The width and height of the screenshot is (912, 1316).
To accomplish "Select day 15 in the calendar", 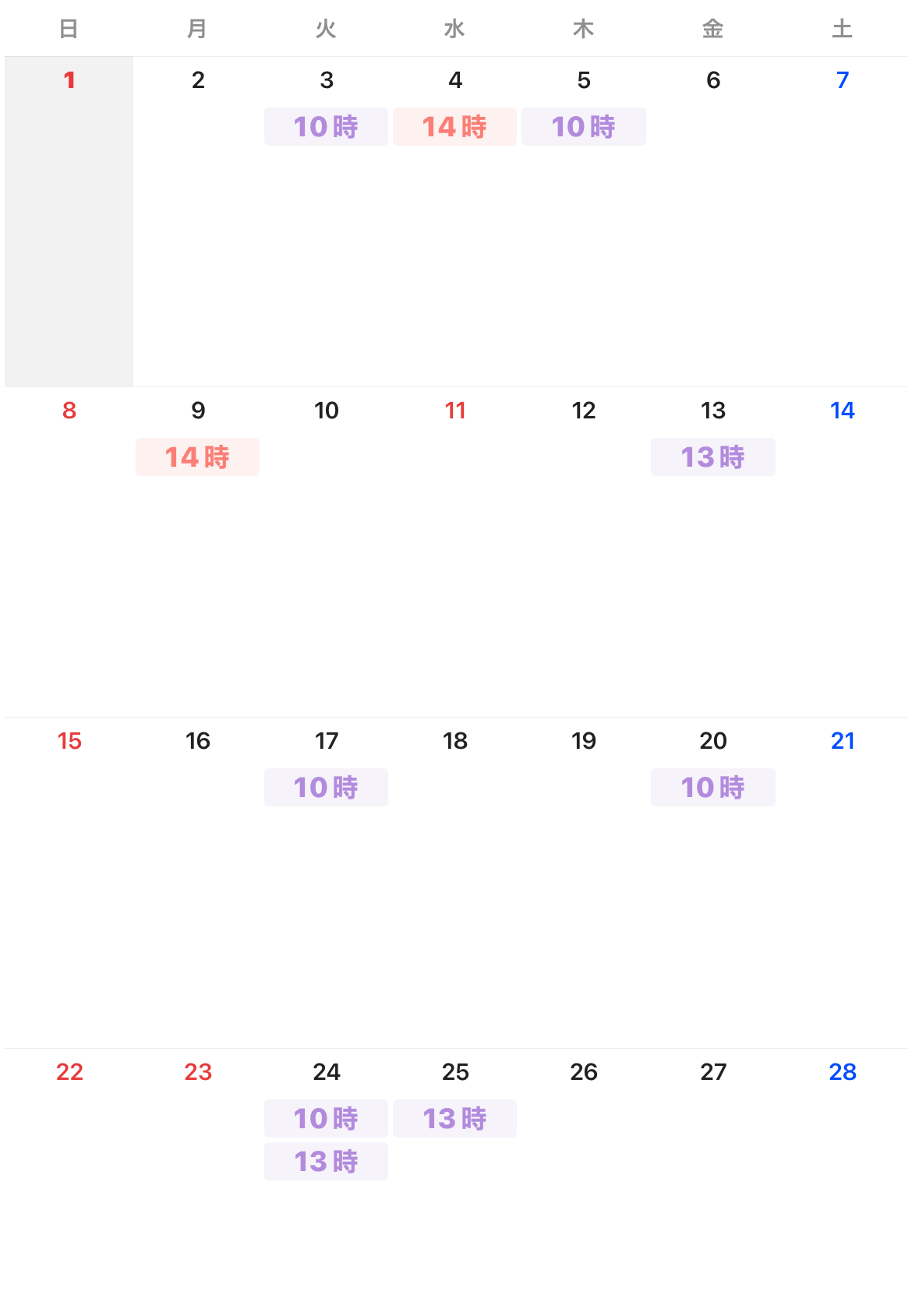I will pos(69,741).
